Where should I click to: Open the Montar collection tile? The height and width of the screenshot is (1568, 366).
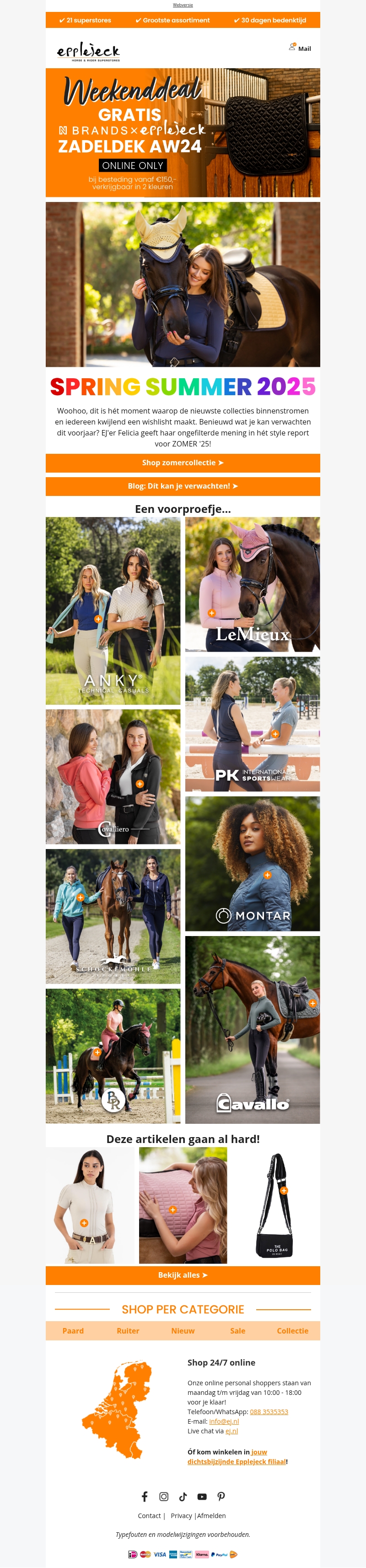(x=252, y=863)
